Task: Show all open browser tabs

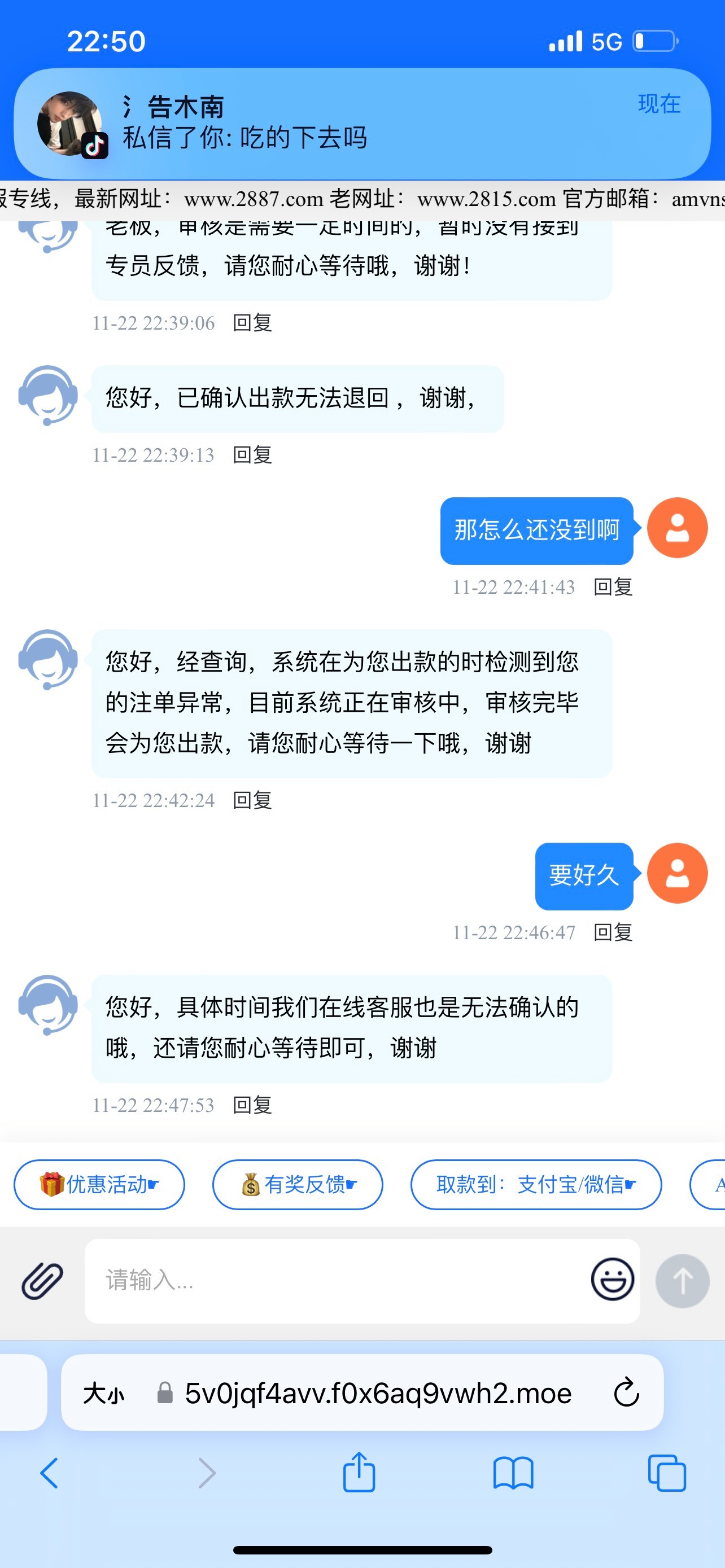Action: pyautogui.click(x=667, y=1473)
